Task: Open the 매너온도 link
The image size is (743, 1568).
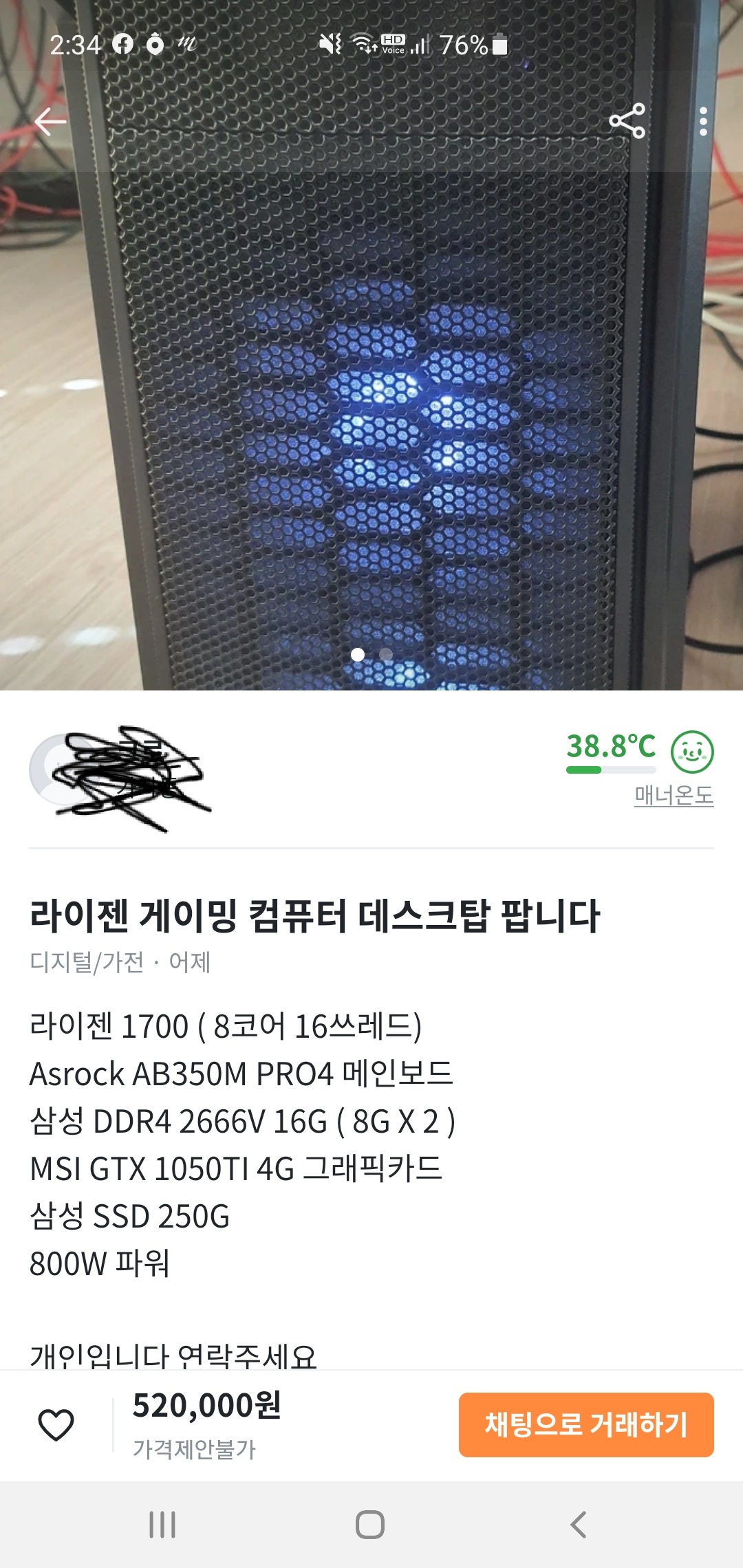Action: (x=674, y=796)
